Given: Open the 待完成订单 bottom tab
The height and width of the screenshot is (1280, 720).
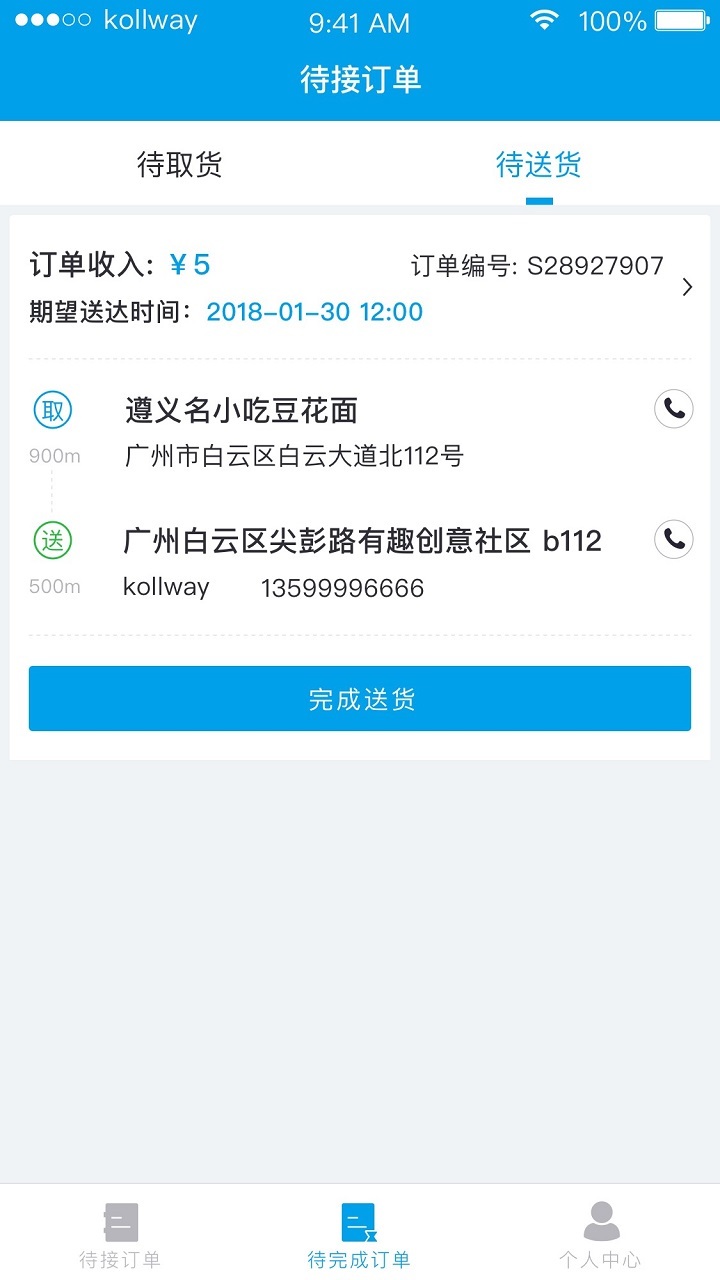Looking at the screenshot, I should [359, 1235].
